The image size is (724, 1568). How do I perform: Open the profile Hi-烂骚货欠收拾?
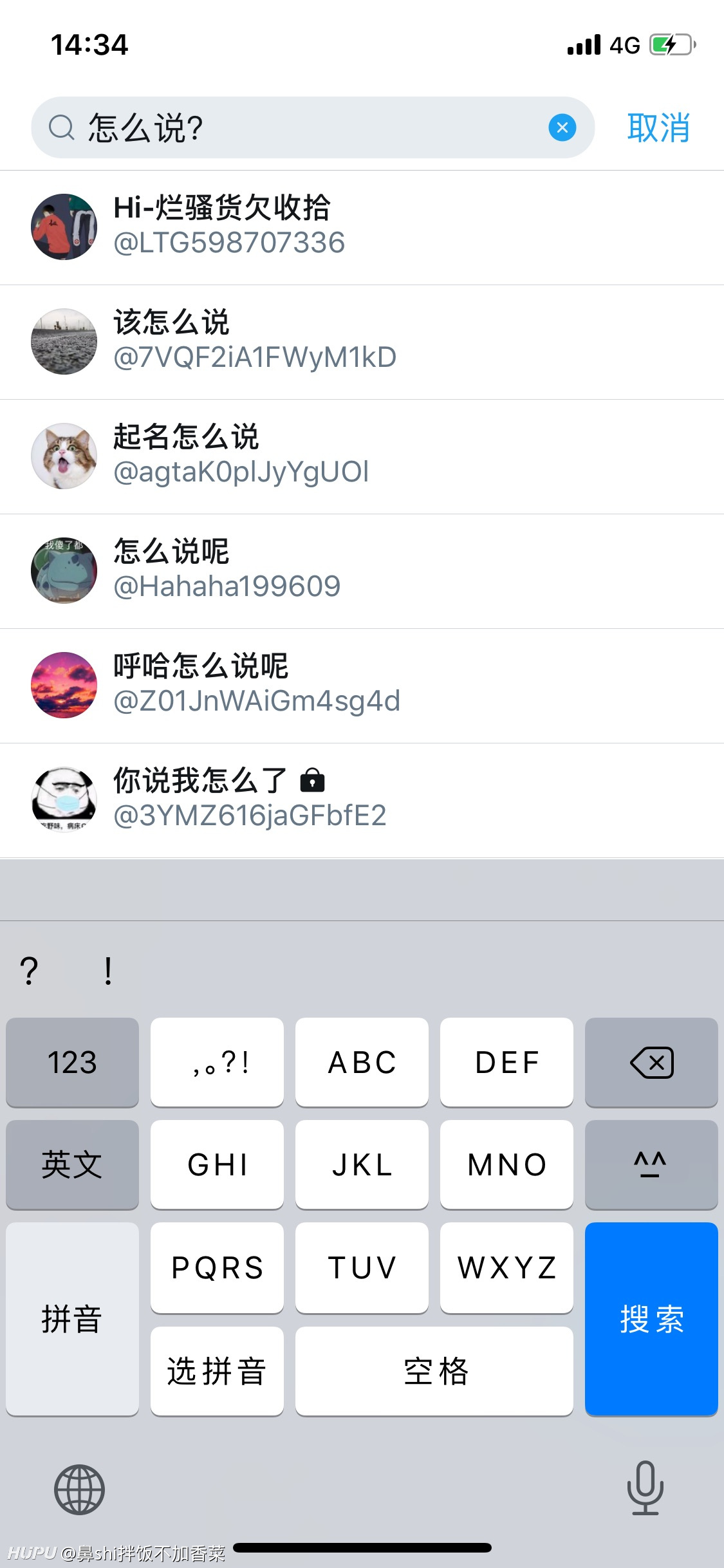[x=362, y=227]
